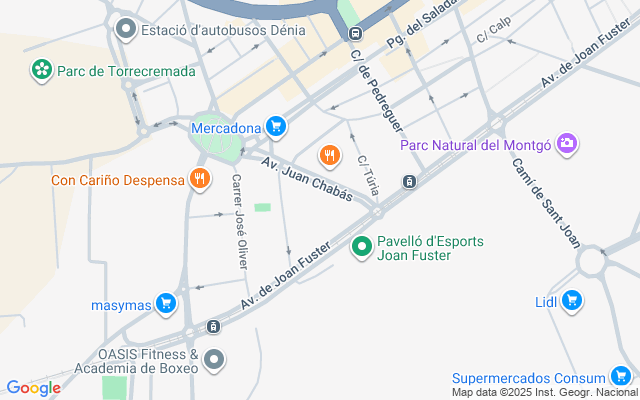
Task: Open the Google logo link
Action: [x=33, y=388]
